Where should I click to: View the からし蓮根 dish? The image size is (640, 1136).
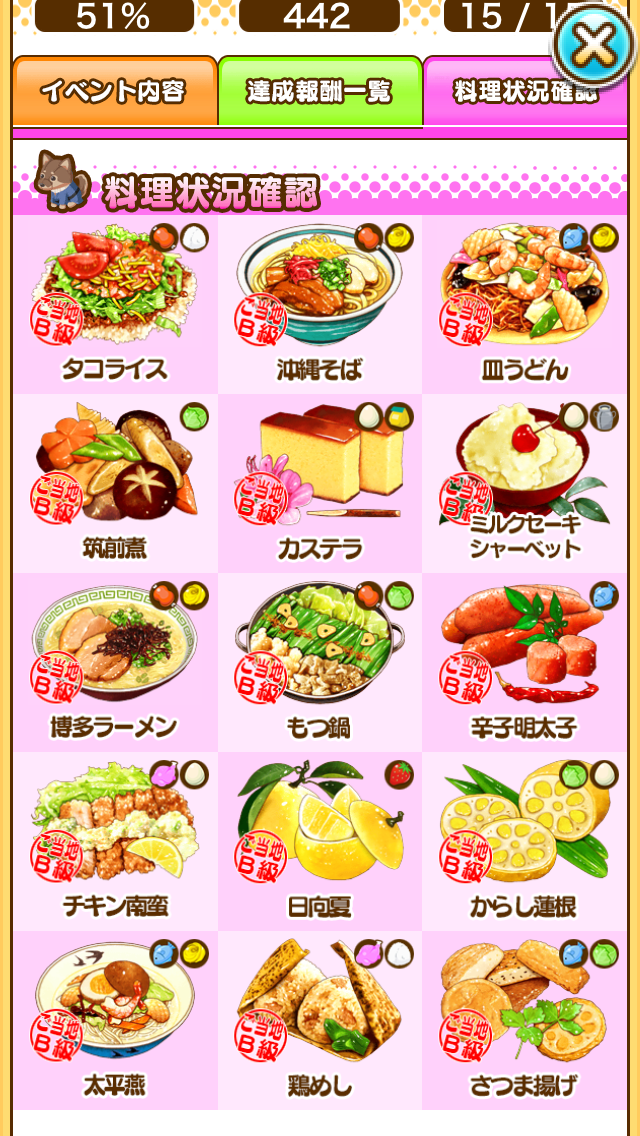[x=524, y=841]
